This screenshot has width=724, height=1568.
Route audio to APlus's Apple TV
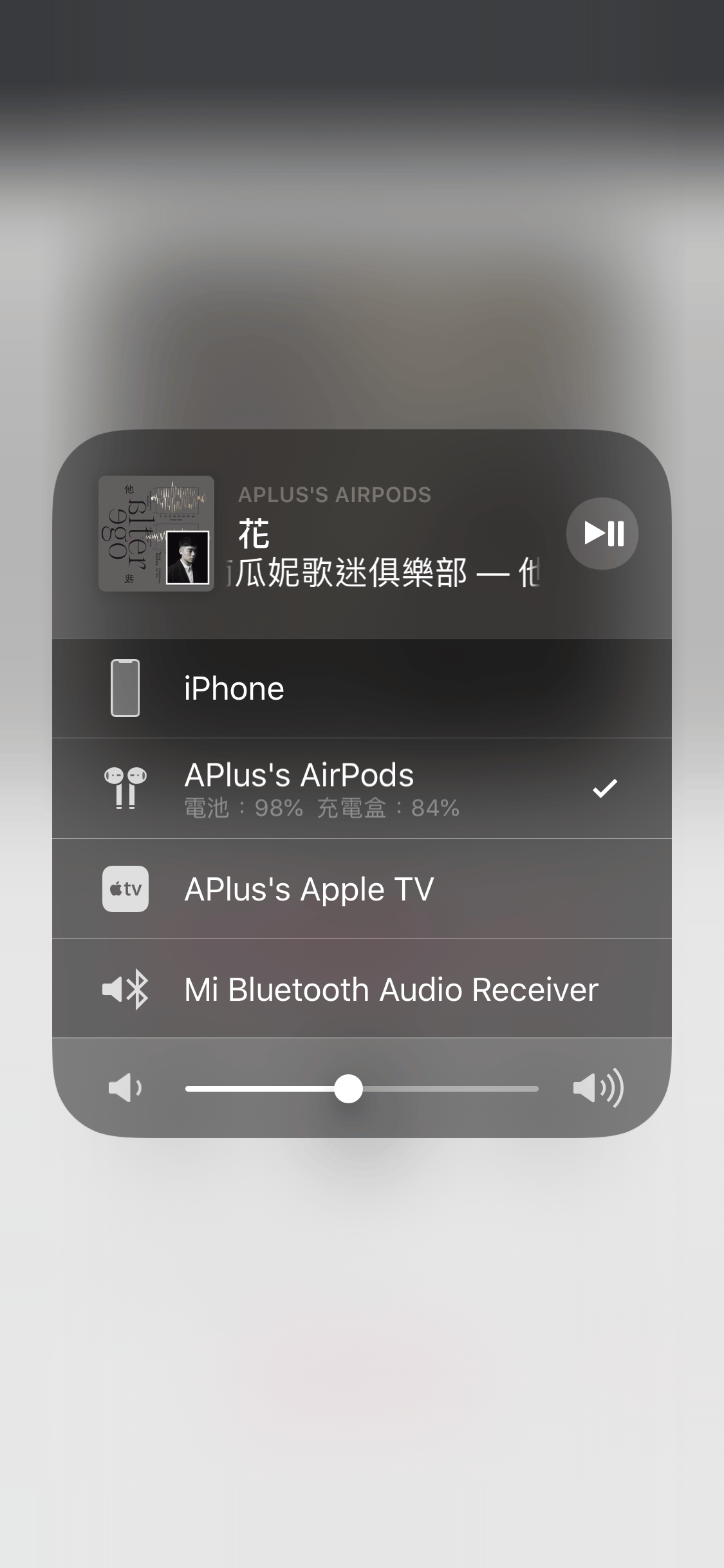(362, 889)
